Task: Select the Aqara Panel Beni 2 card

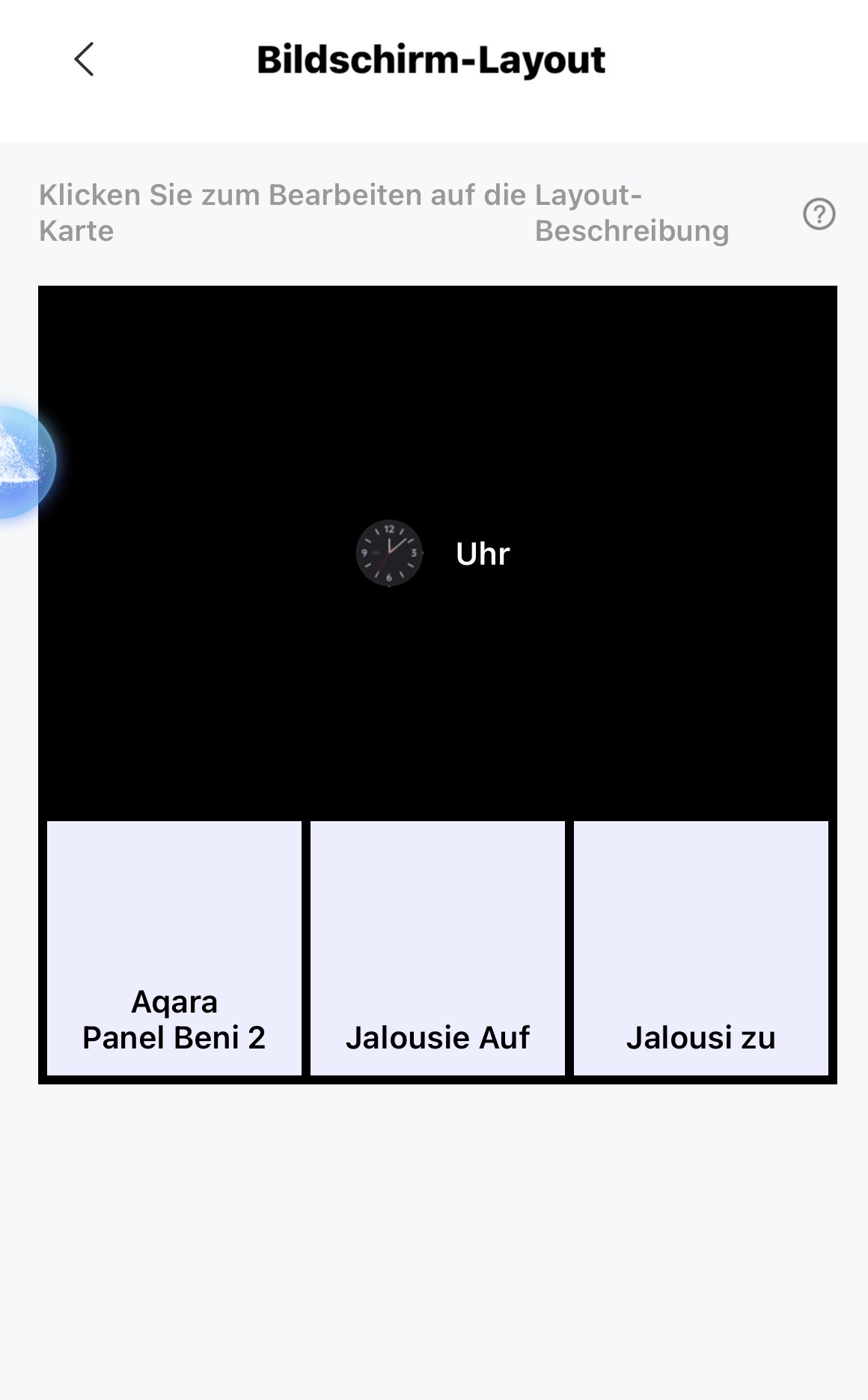Action: [174, 948]
